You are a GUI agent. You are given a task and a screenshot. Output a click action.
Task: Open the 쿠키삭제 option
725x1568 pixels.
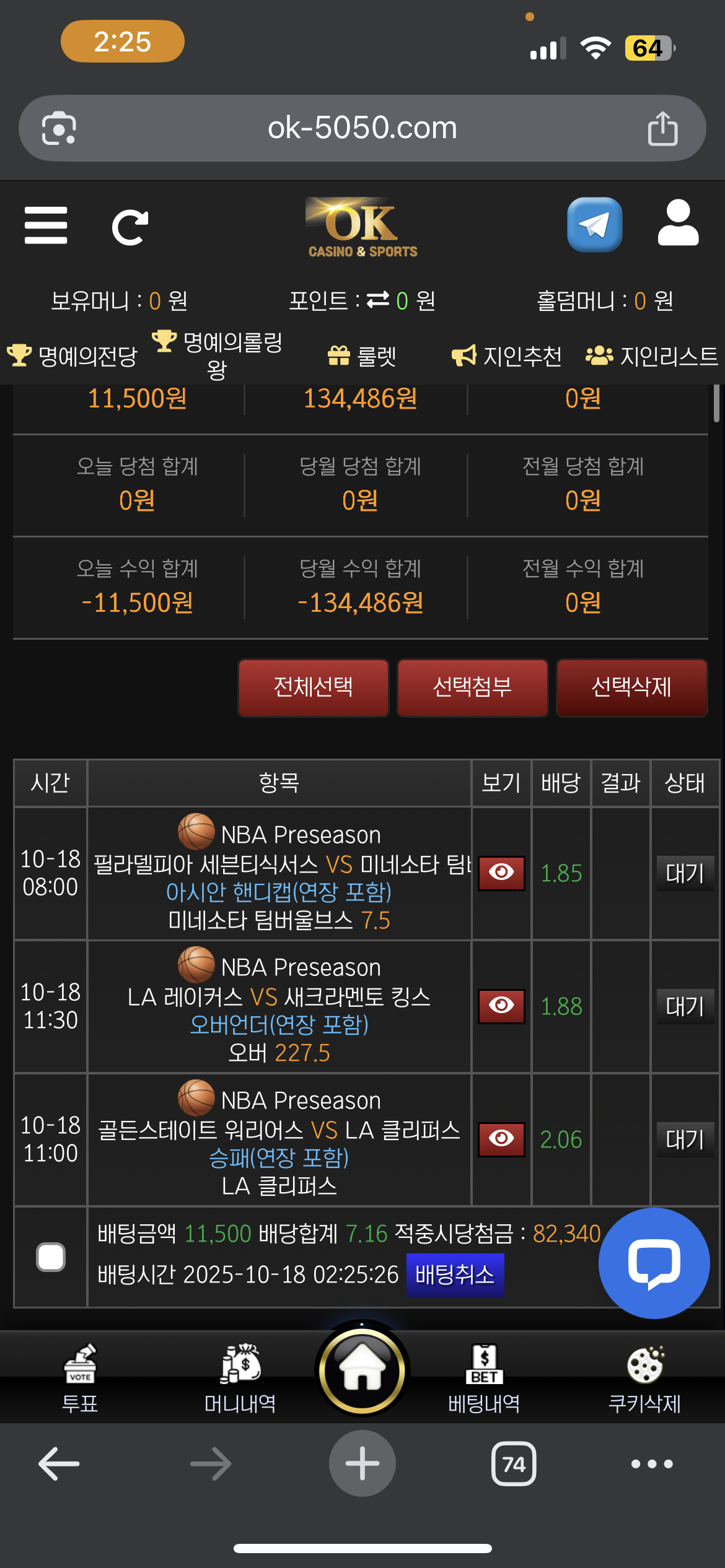pyautogui.click(x=644, y=1379)
